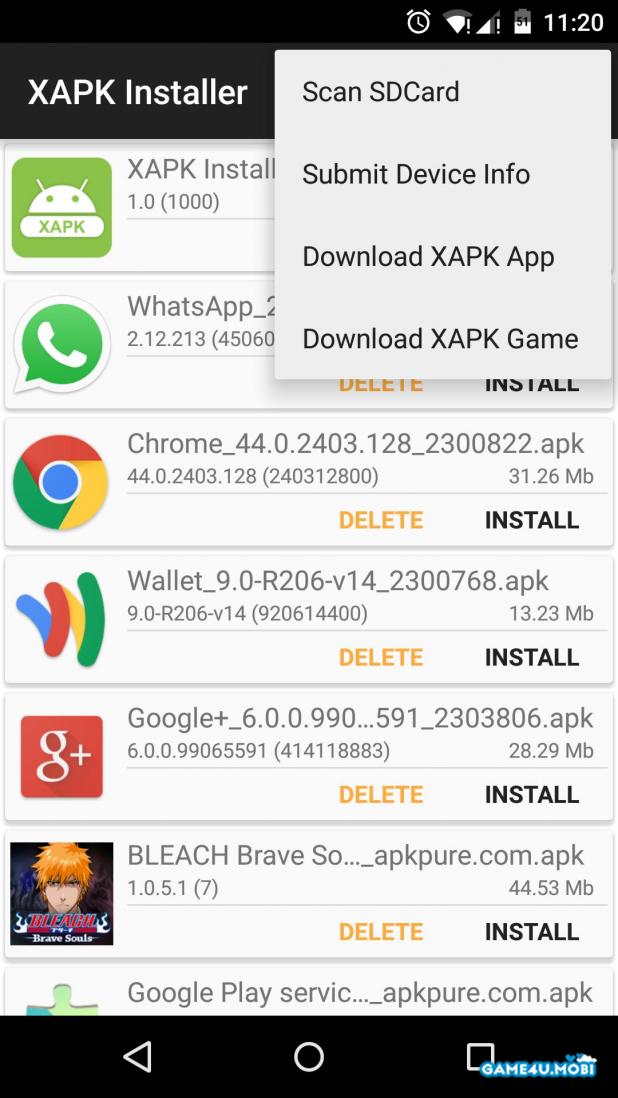Open Download XAPK App option
Image resolution: width=618 pixels, height=1098 pixels.
(428, 257)
